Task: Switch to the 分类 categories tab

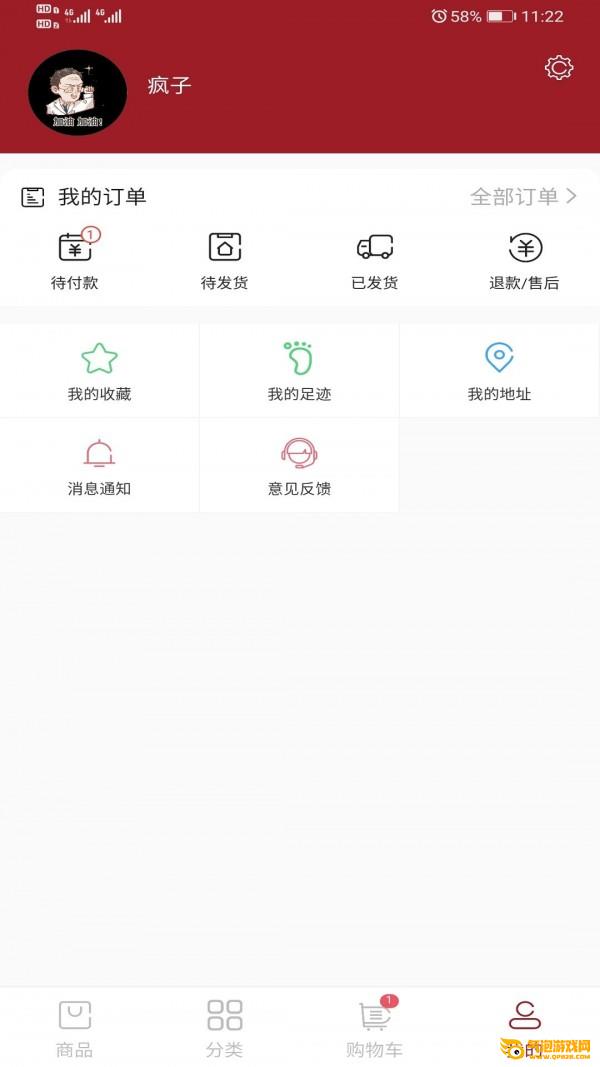Action: pyautogui.click(x=225, y=1028)
